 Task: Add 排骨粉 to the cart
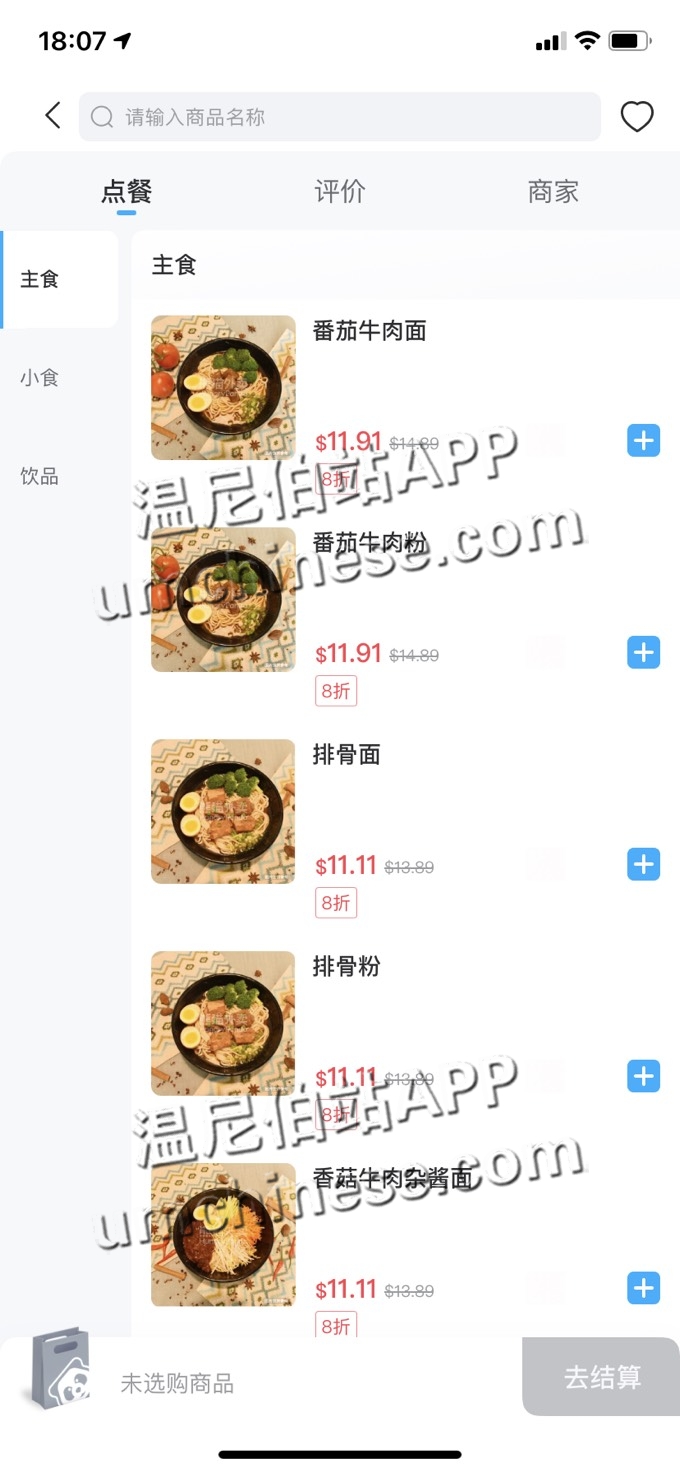[x=643, y=1076]
